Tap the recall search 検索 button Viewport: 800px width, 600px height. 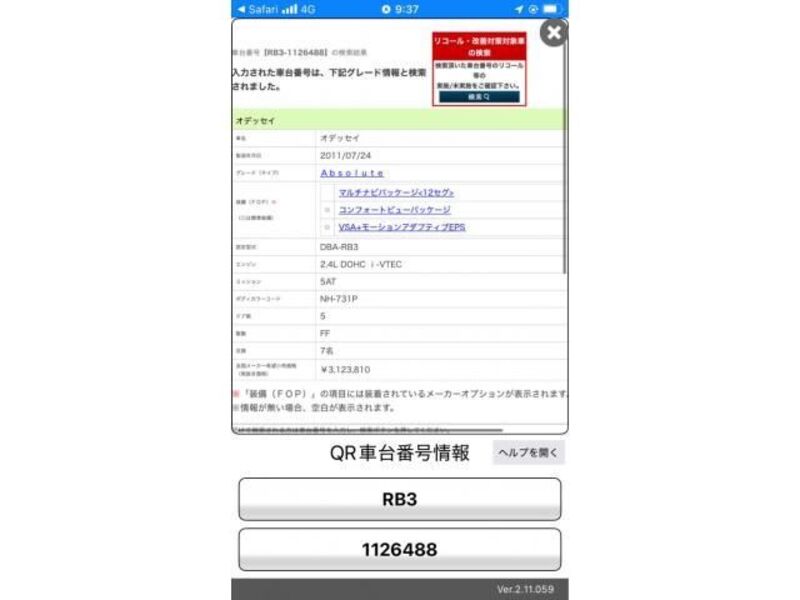(x=479, y=97)
